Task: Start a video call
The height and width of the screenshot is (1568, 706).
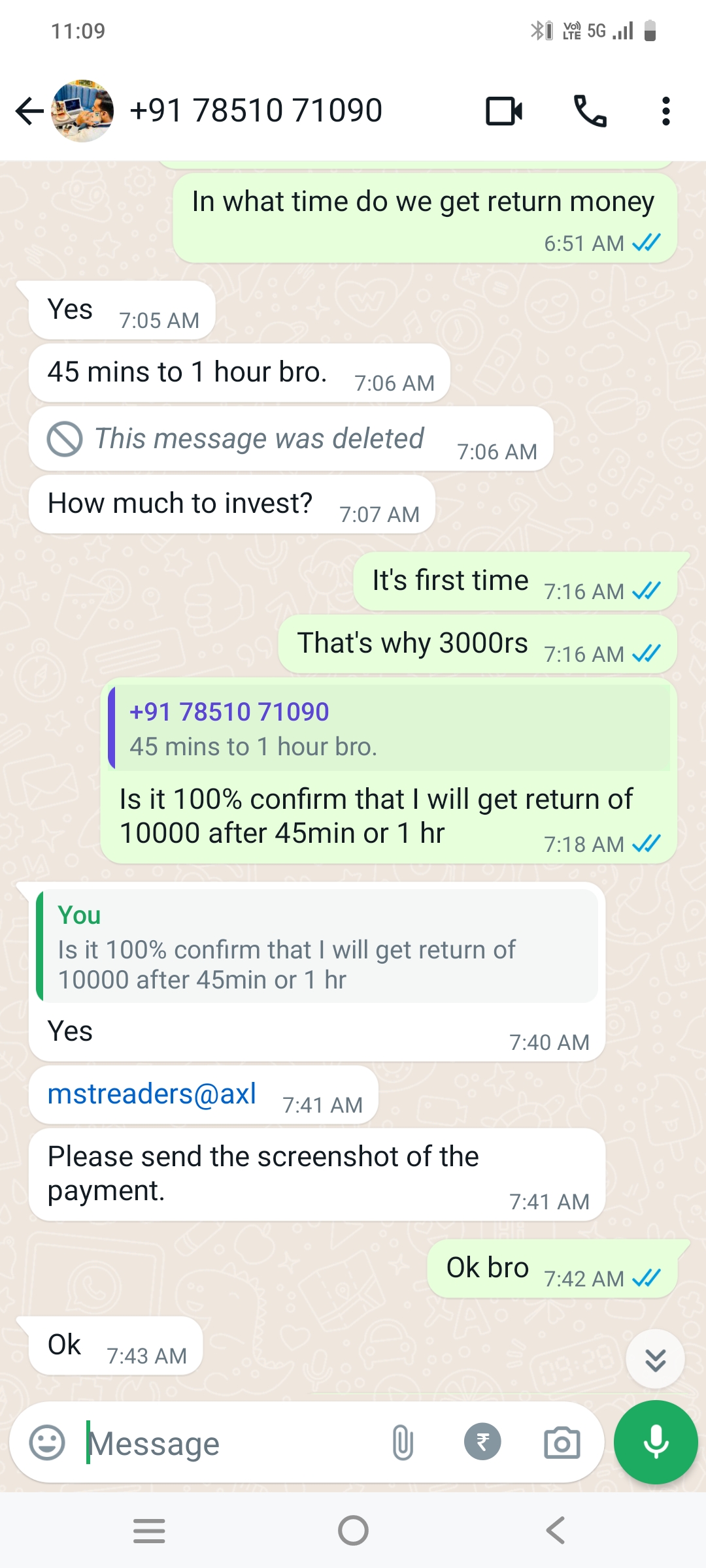Action: click(x=503, y=111)
